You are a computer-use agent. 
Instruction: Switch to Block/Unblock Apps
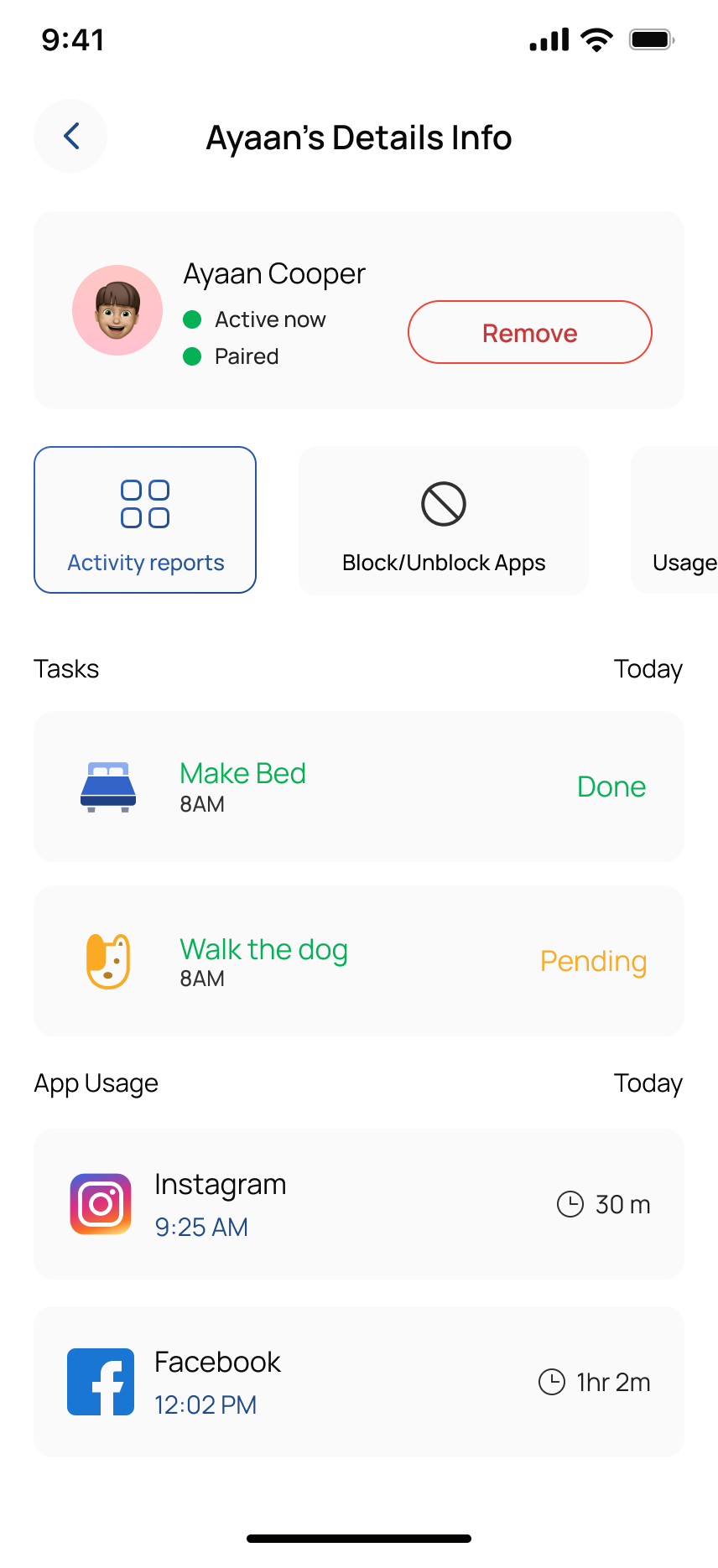coord(444,520)
